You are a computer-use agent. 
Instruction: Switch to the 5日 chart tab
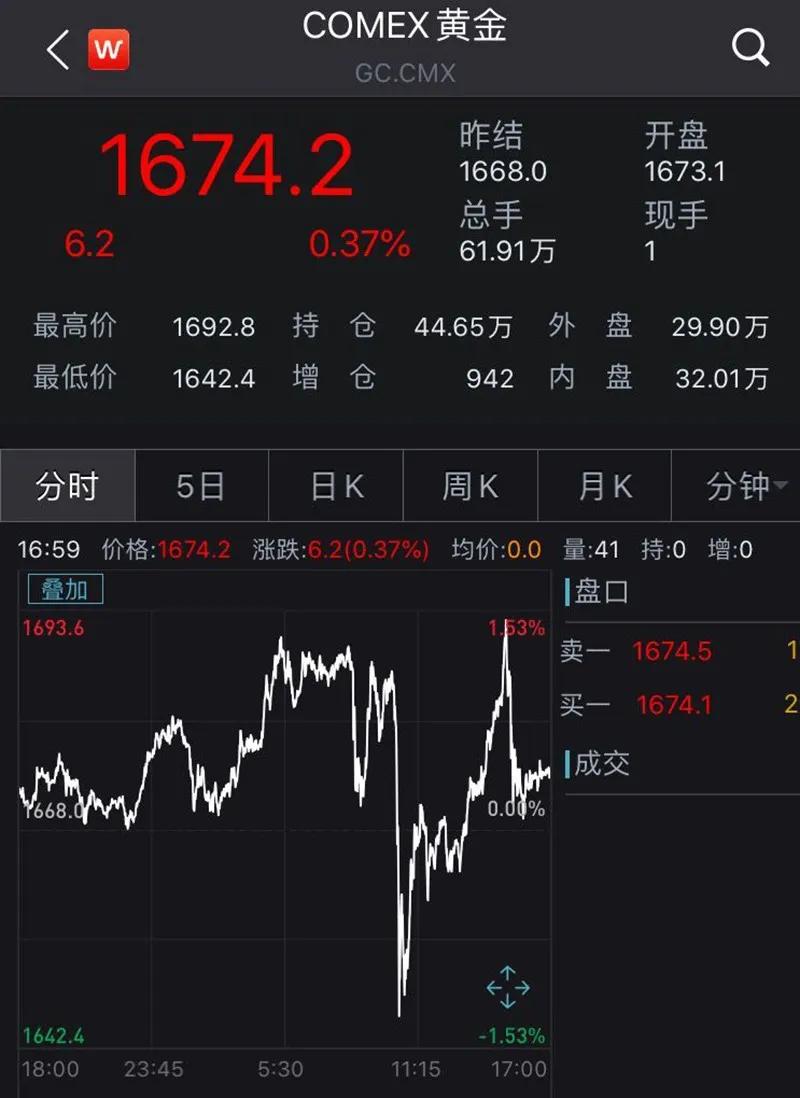pyautogui.click(x=200, y=485)
